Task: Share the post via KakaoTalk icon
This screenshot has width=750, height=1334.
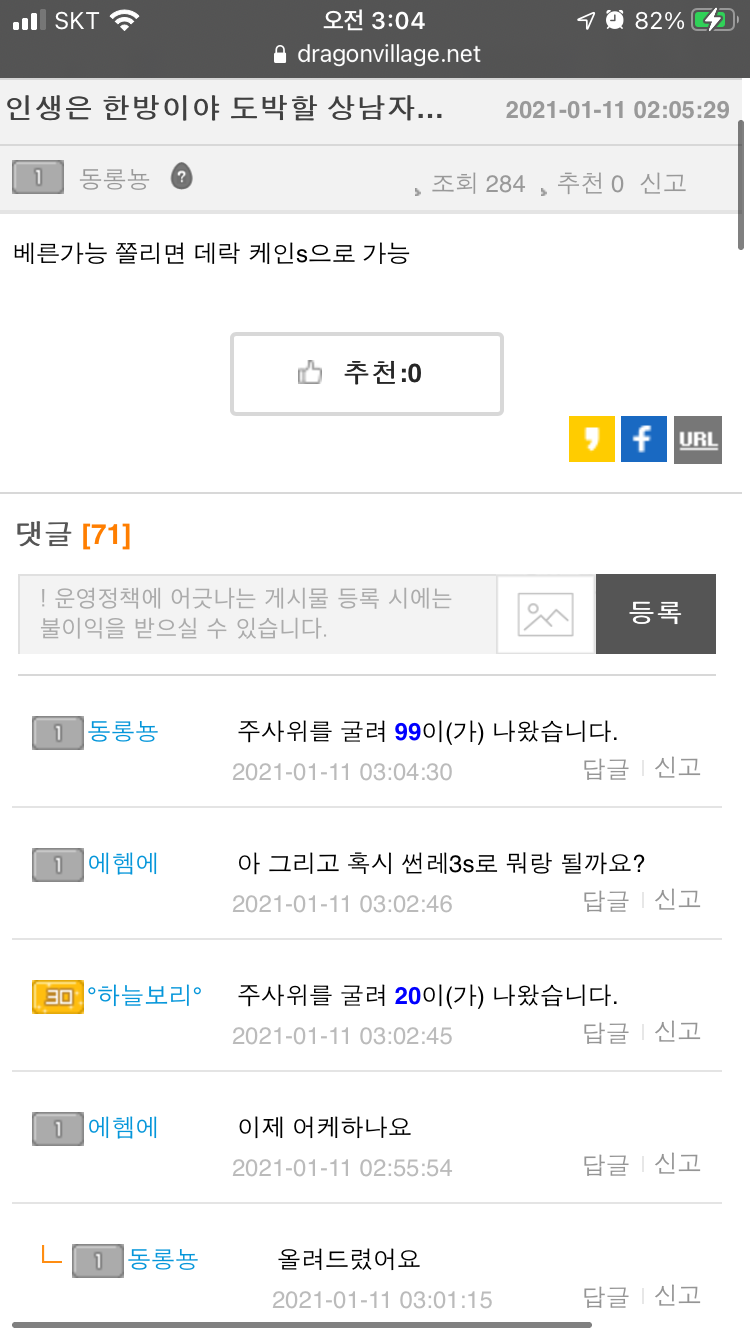Action: point(592,439)
